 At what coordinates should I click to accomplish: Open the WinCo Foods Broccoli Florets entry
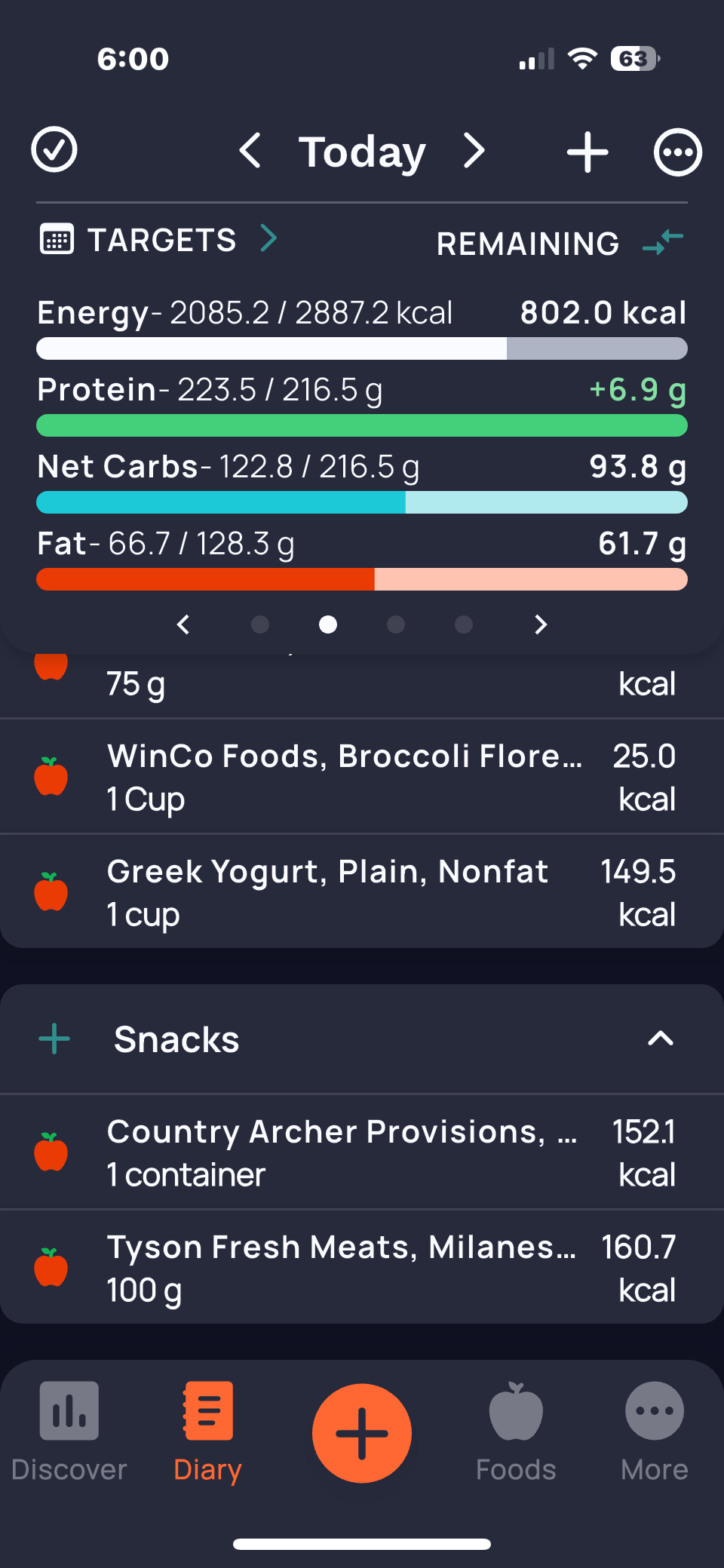(x=362, y=777)
